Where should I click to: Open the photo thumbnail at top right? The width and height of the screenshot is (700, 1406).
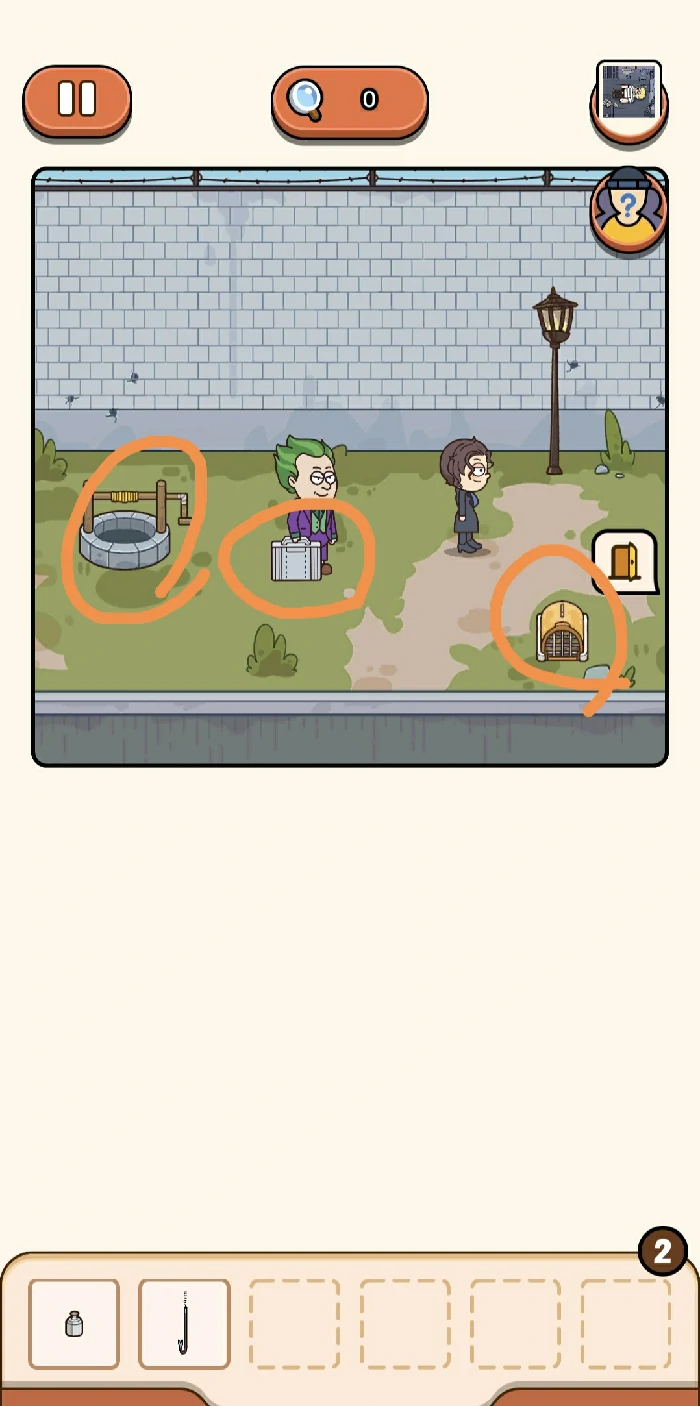point(629,92)
